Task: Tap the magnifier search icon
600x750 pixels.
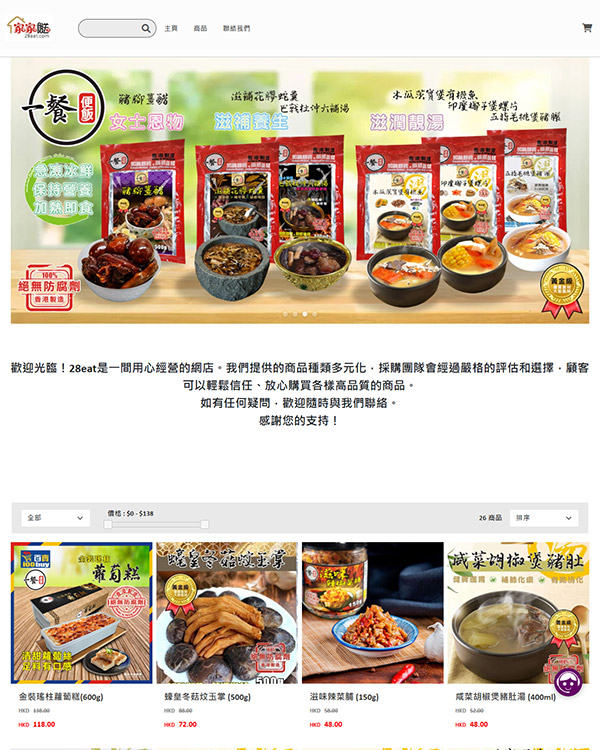Action: coord(146,28)
